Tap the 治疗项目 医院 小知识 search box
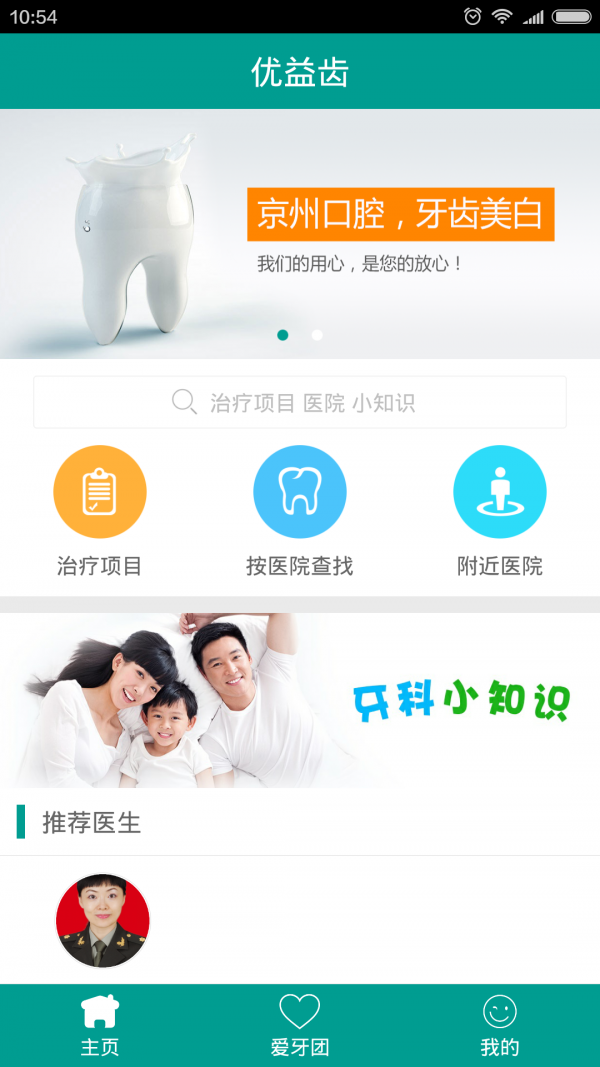Screen dimensions: 600x1067 300,402
